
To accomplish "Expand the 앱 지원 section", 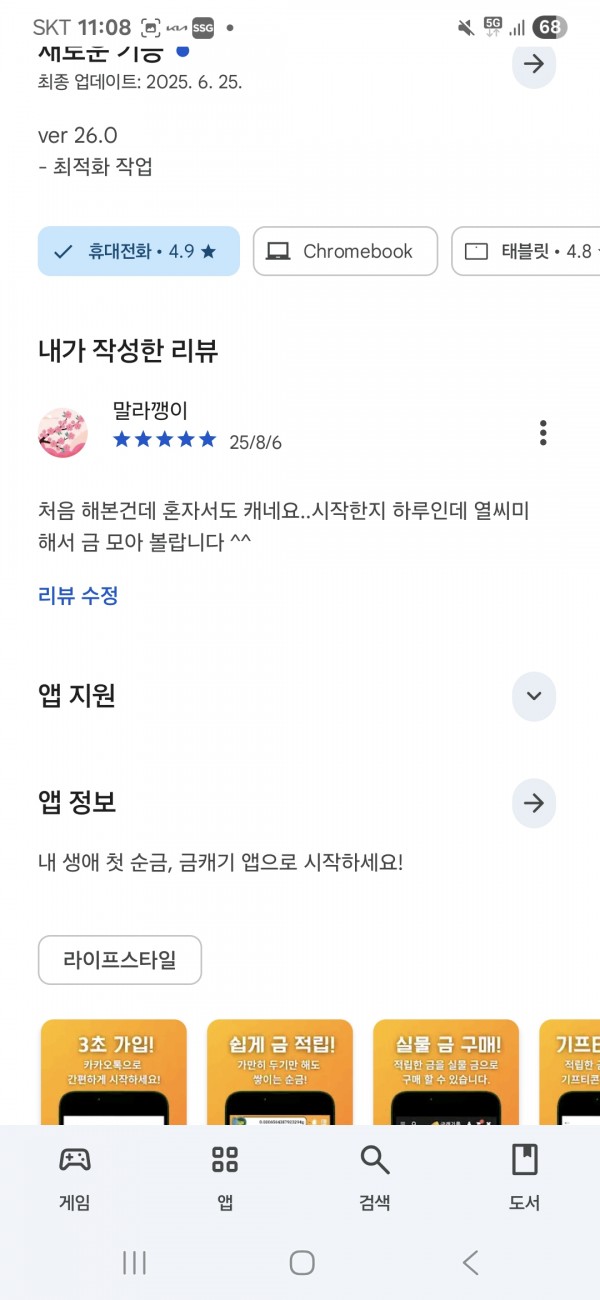I will click(534, 696).
